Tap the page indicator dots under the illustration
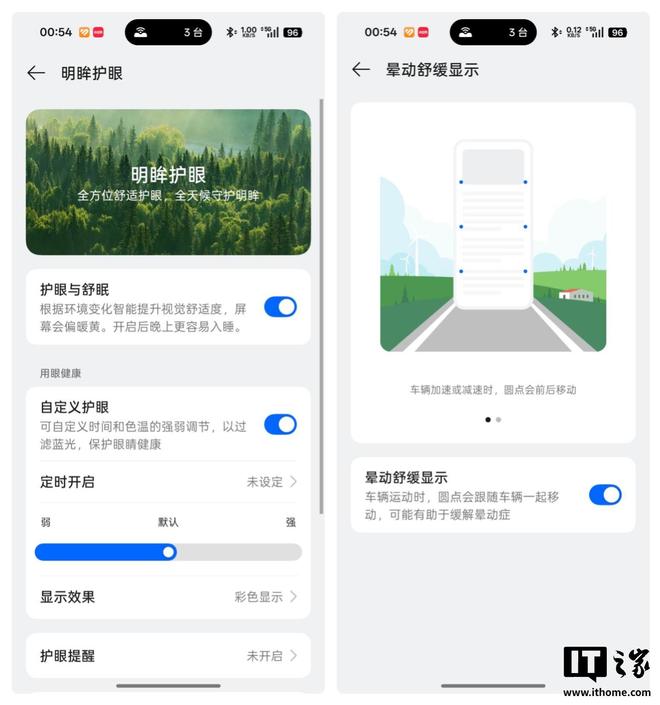Screen dimensions: 660x705 tap(493, 420)
